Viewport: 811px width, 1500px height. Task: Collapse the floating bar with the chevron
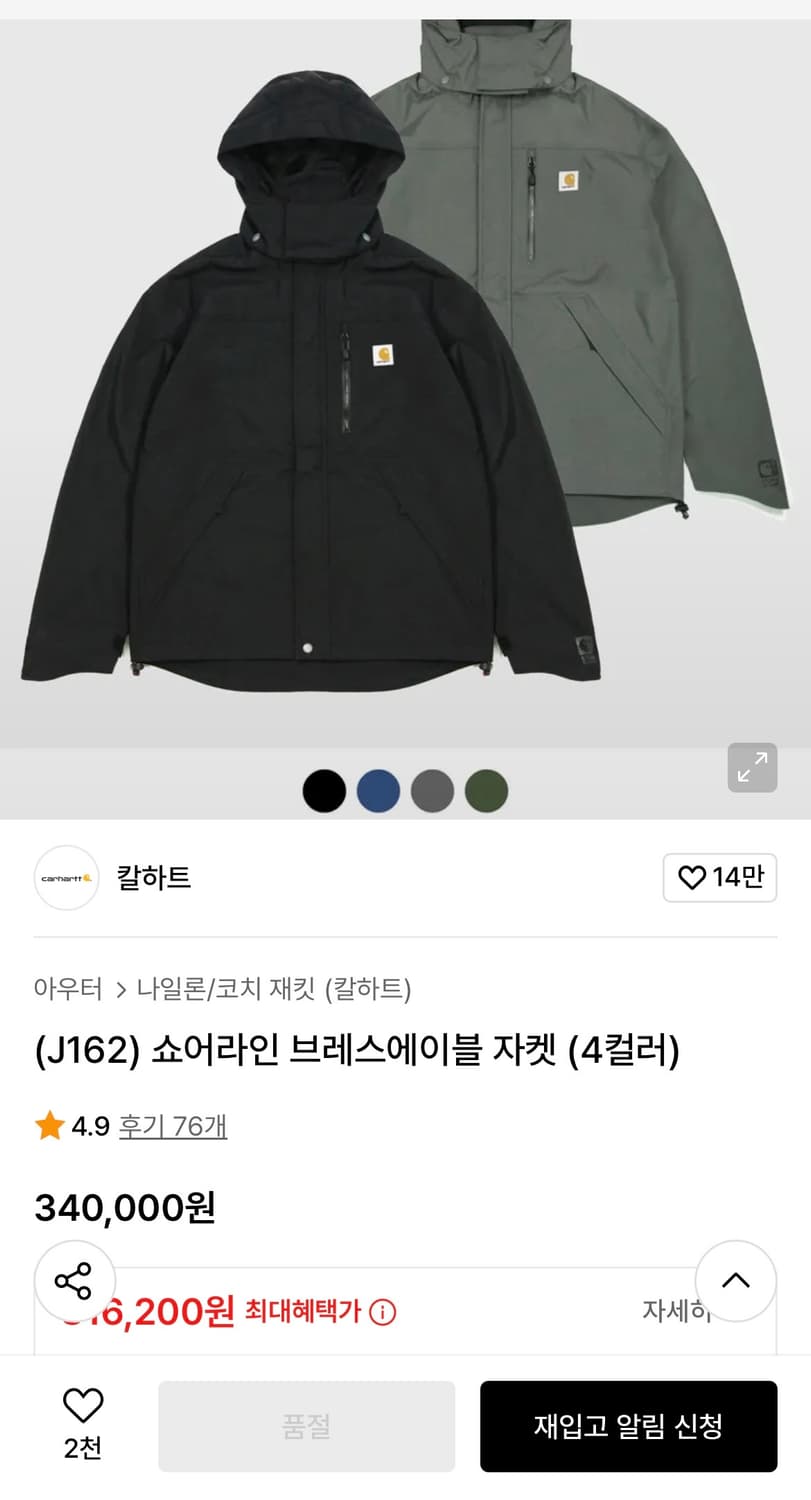736,1280
